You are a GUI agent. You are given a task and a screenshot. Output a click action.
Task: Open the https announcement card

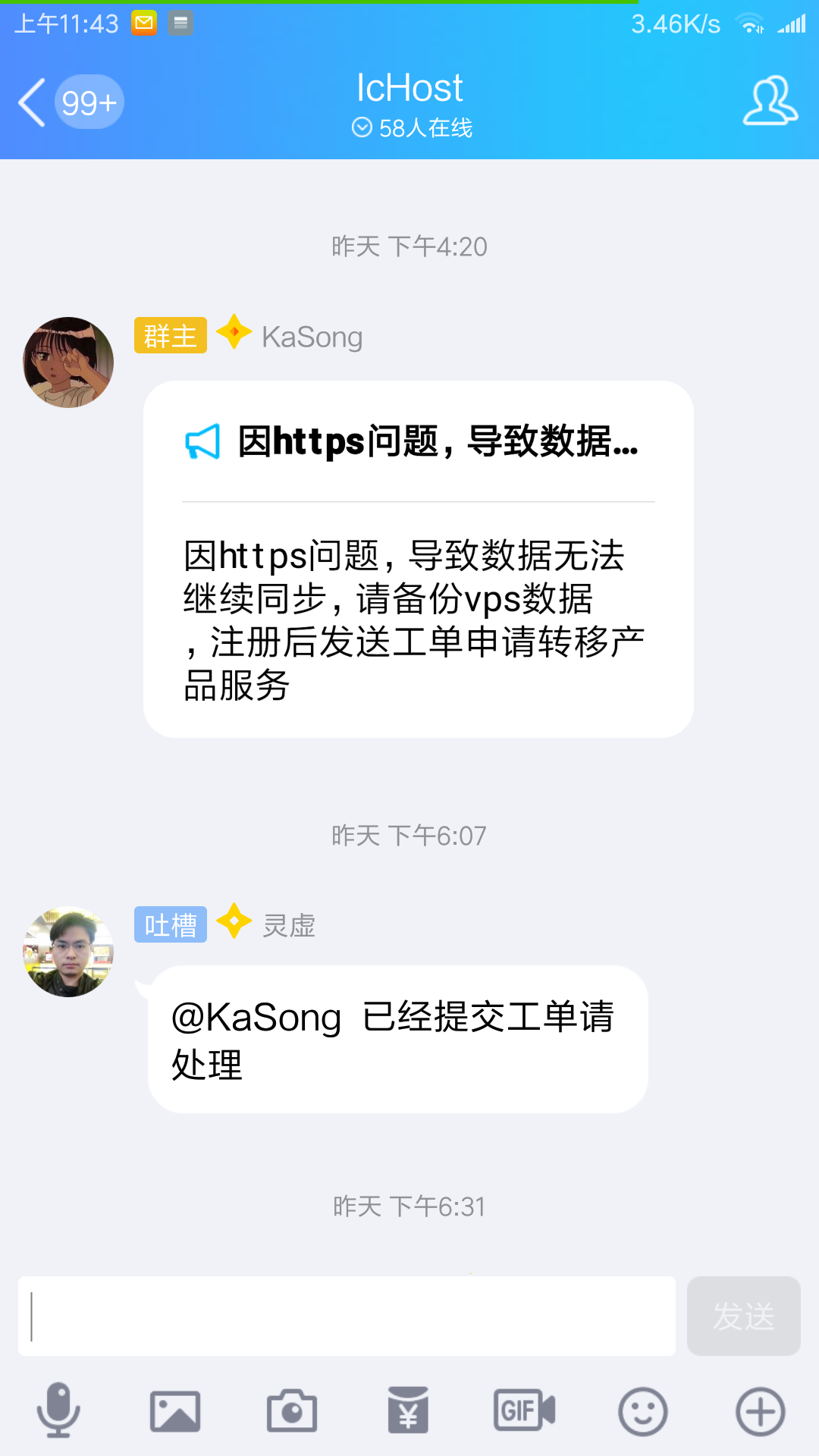point(418,559)
